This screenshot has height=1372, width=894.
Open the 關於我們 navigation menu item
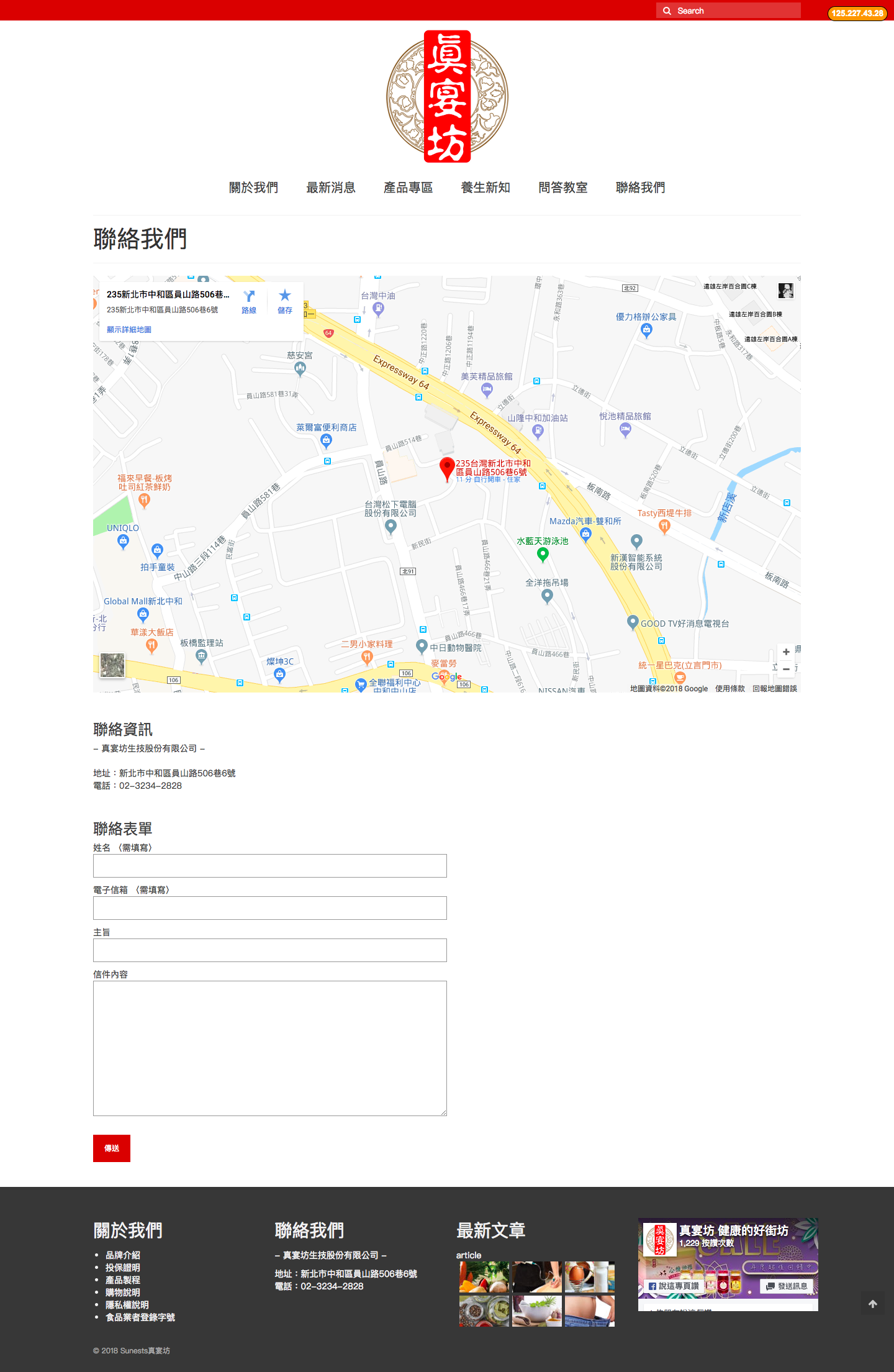[253, 188]
